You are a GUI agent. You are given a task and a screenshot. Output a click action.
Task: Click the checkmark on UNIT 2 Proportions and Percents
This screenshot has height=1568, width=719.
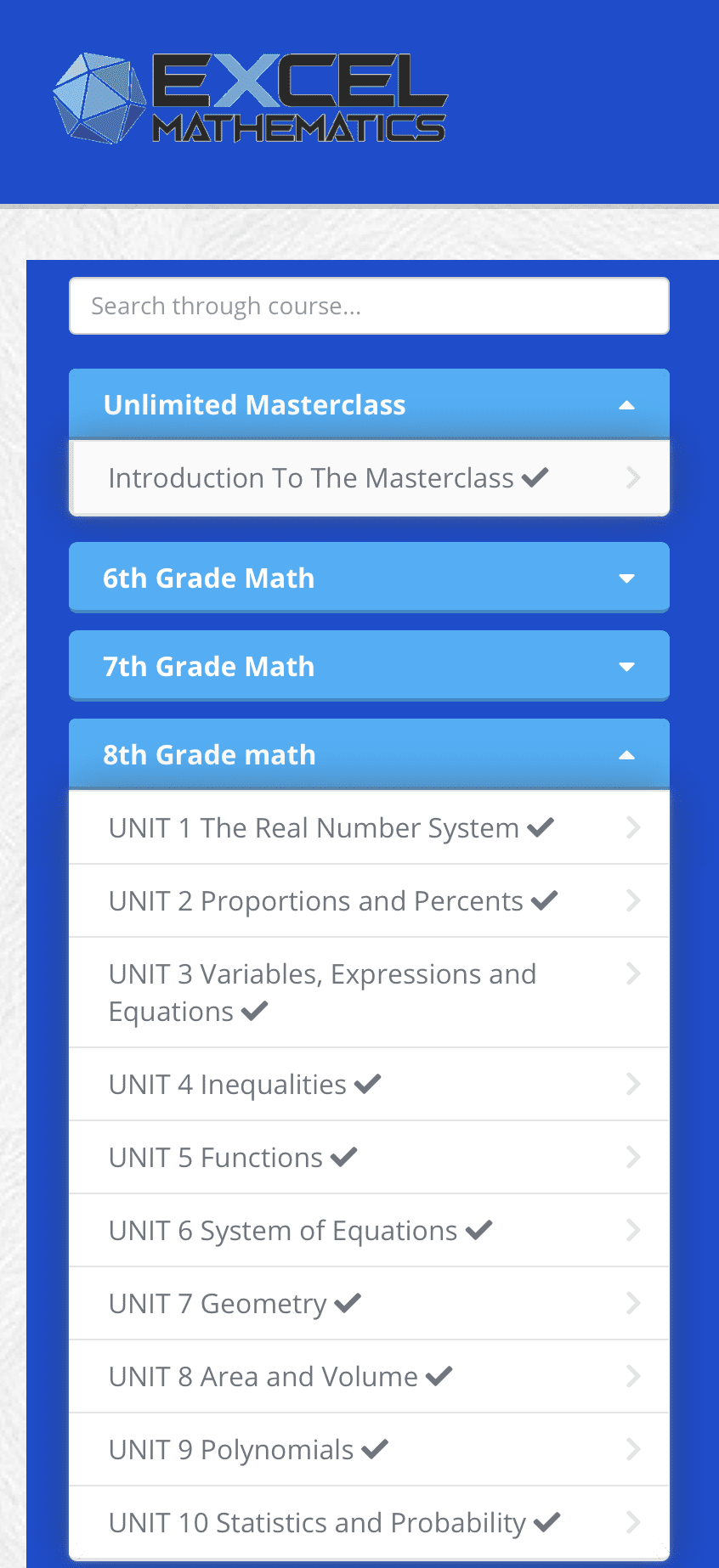[546, 900]
